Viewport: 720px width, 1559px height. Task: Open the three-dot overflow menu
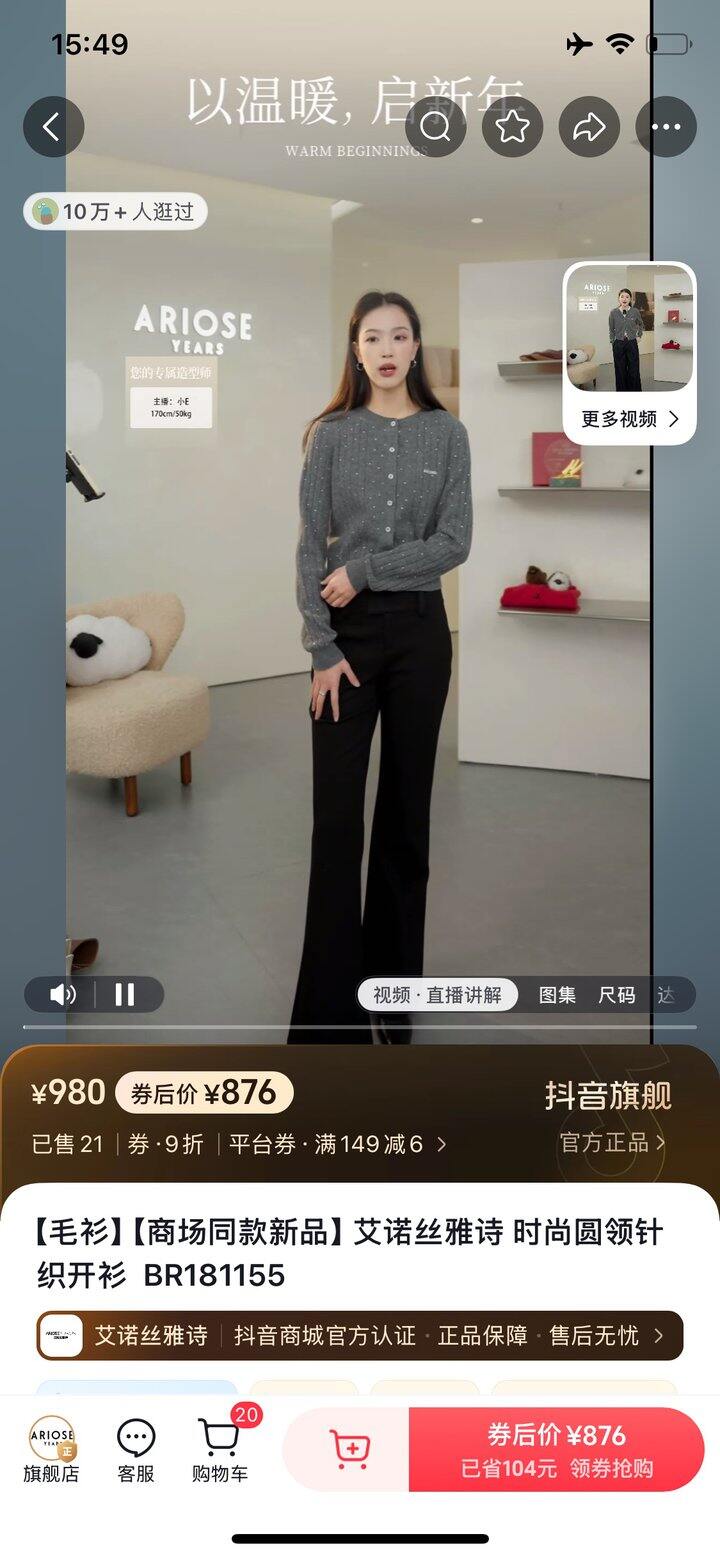(666, 127)
